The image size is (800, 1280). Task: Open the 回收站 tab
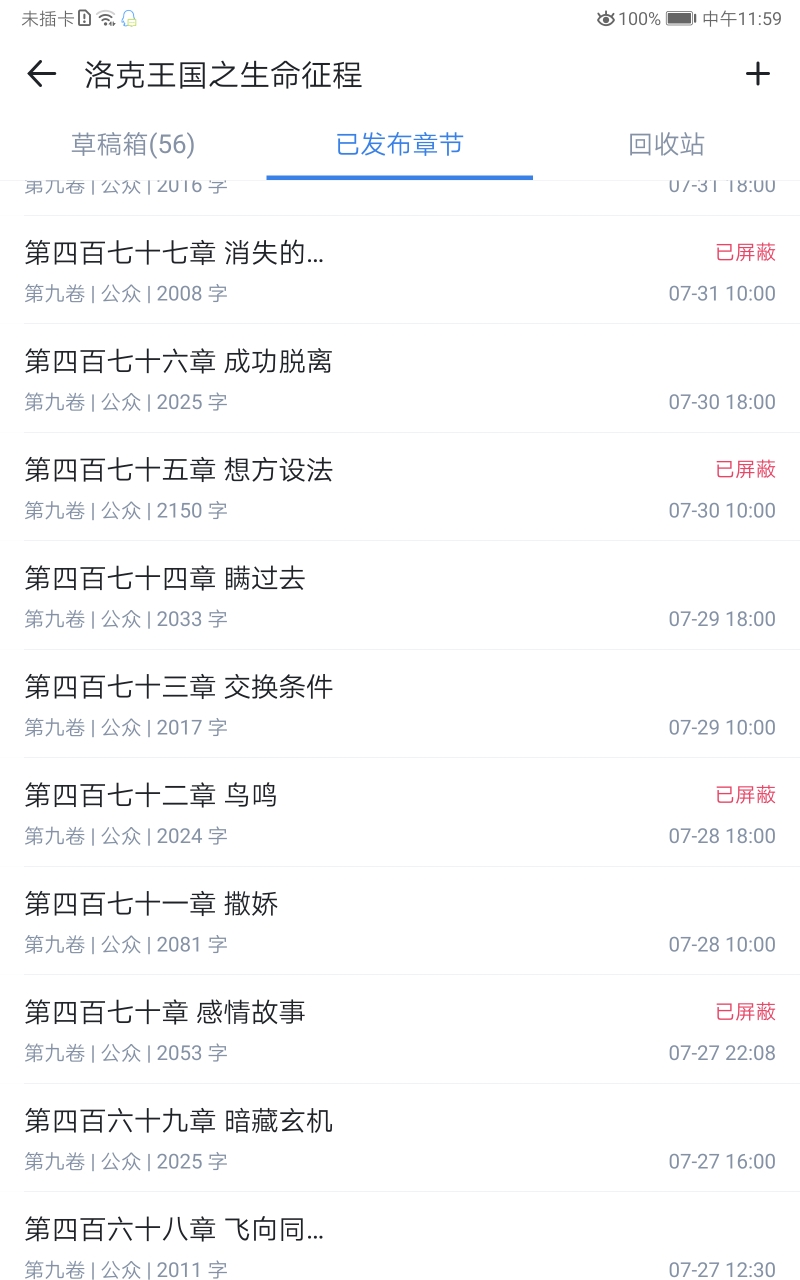[x=666, y=145]
